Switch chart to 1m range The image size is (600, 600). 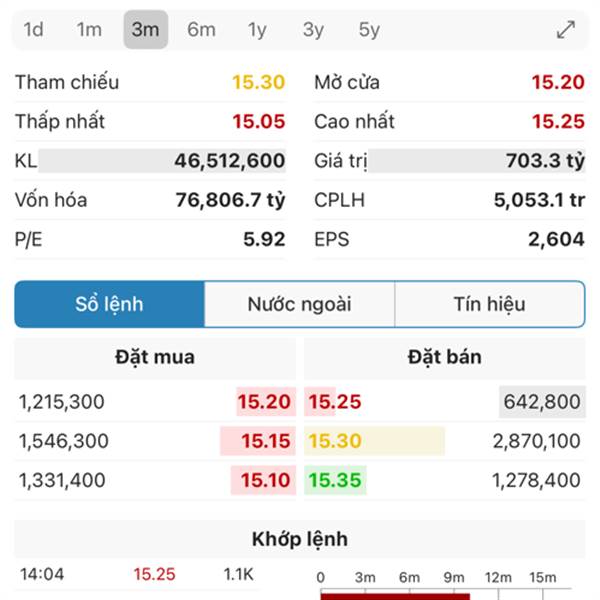(x=89, y=30)
